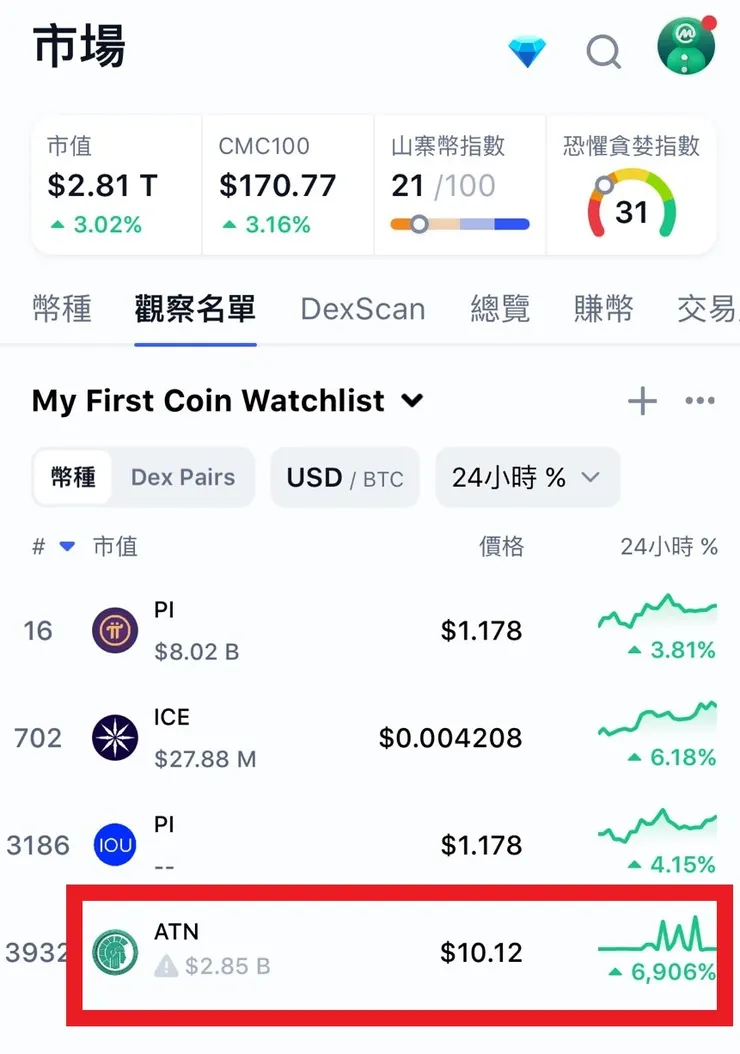Open the CMC100 index card
Viewport: 740px width, 1054px height.
(287, 186)
